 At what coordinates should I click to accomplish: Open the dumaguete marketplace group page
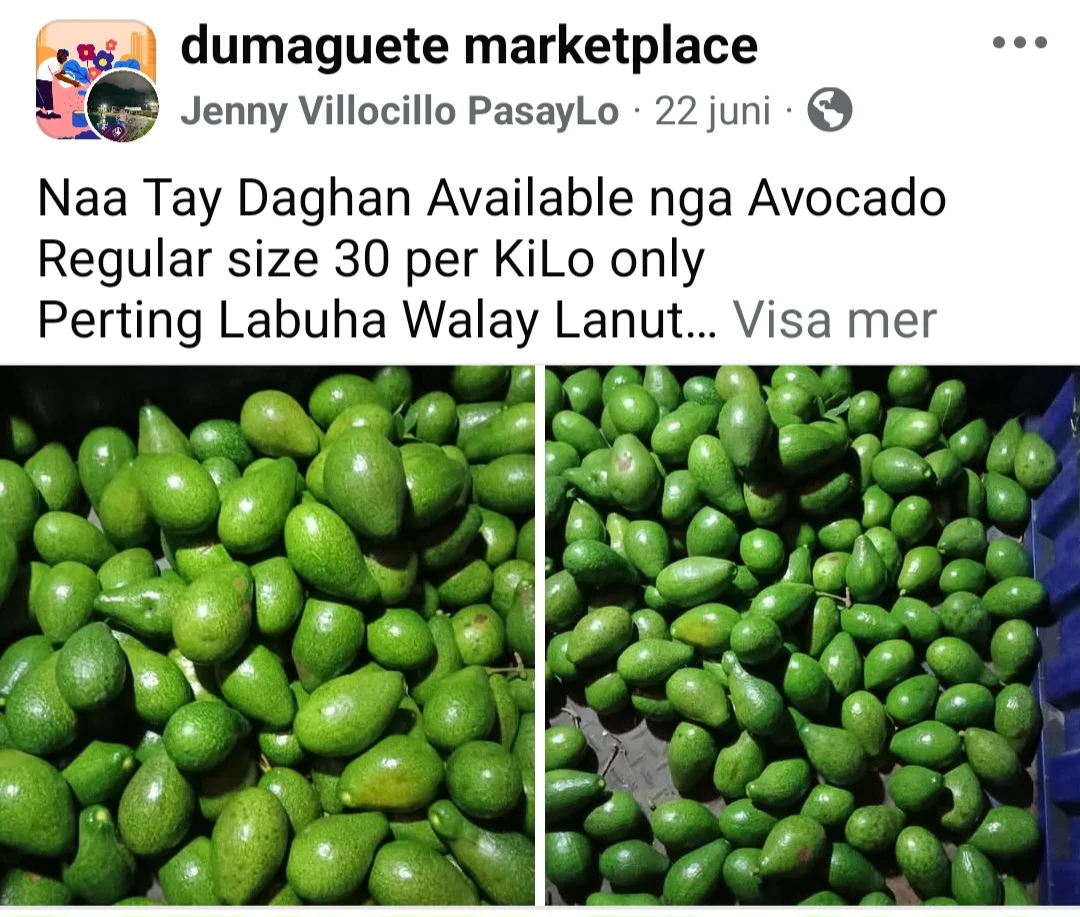pos(468,46)
